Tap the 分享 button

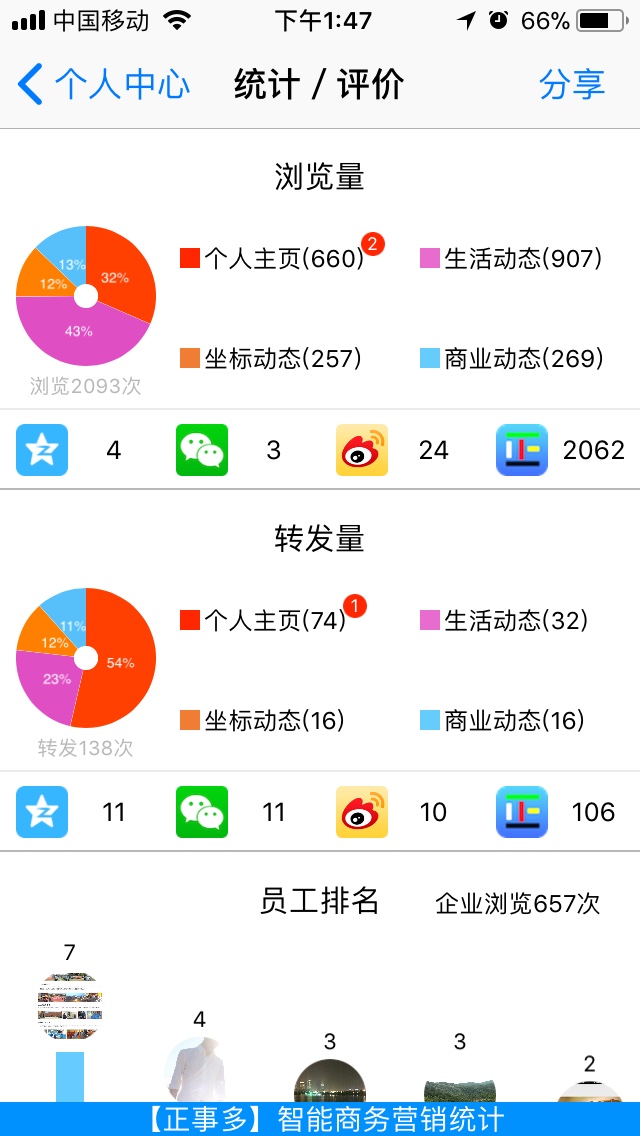[x=572, y=84]
